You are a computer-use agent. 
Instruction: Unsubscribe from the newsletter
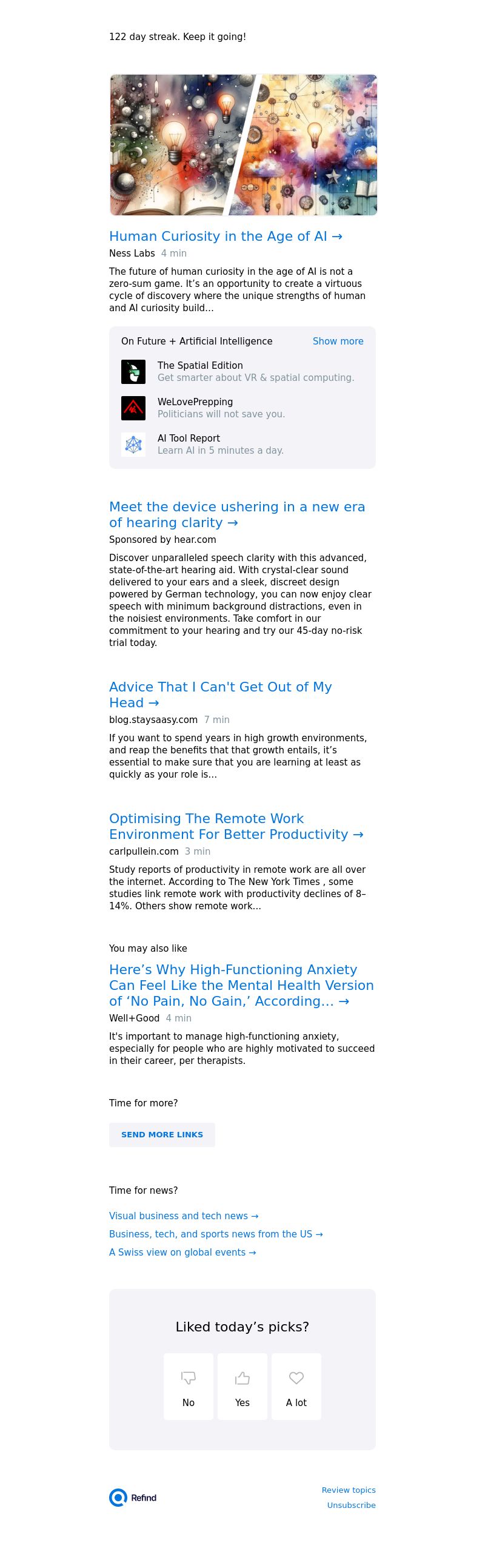pos(351,1506)
